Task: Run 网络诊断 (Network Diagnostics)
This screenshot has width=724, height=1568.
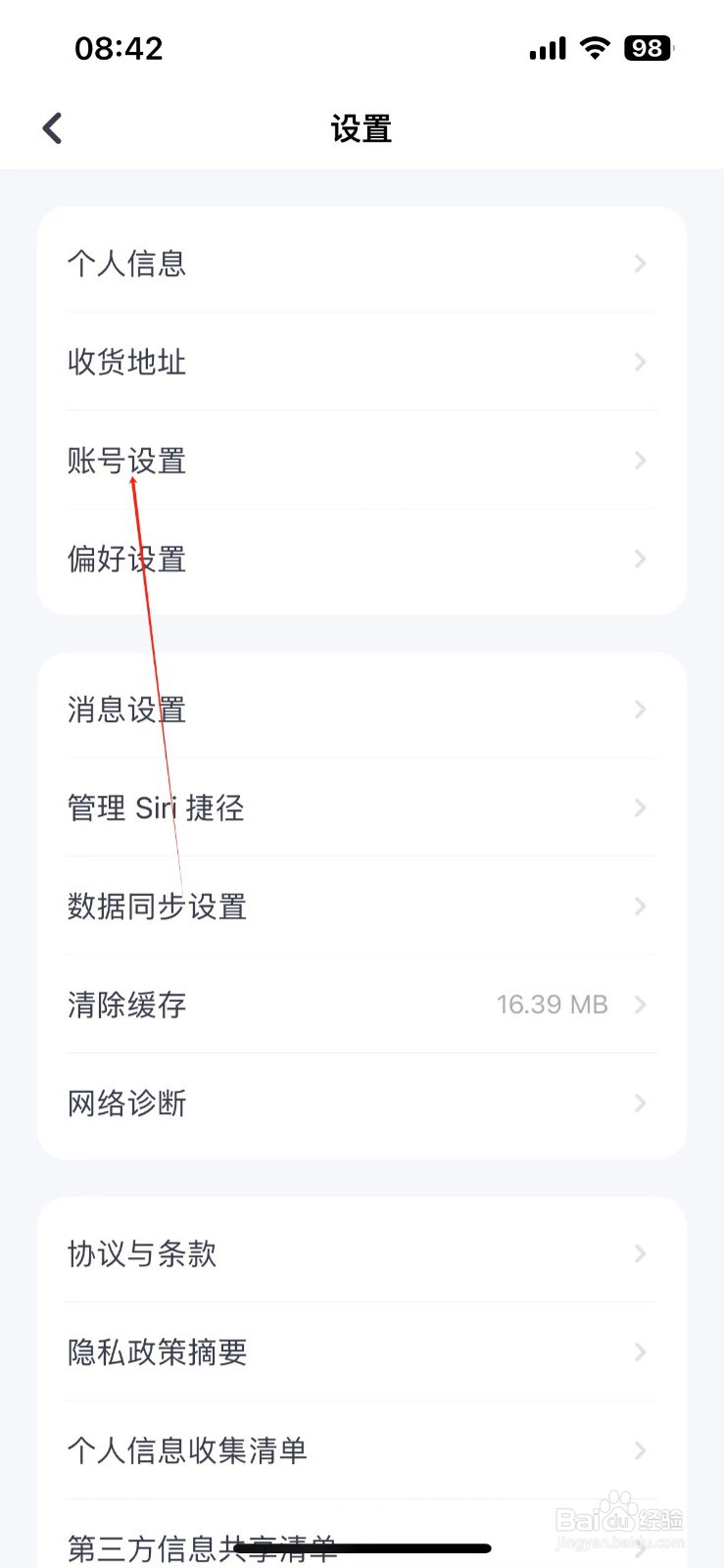Action: click(x=125, y=1103)
